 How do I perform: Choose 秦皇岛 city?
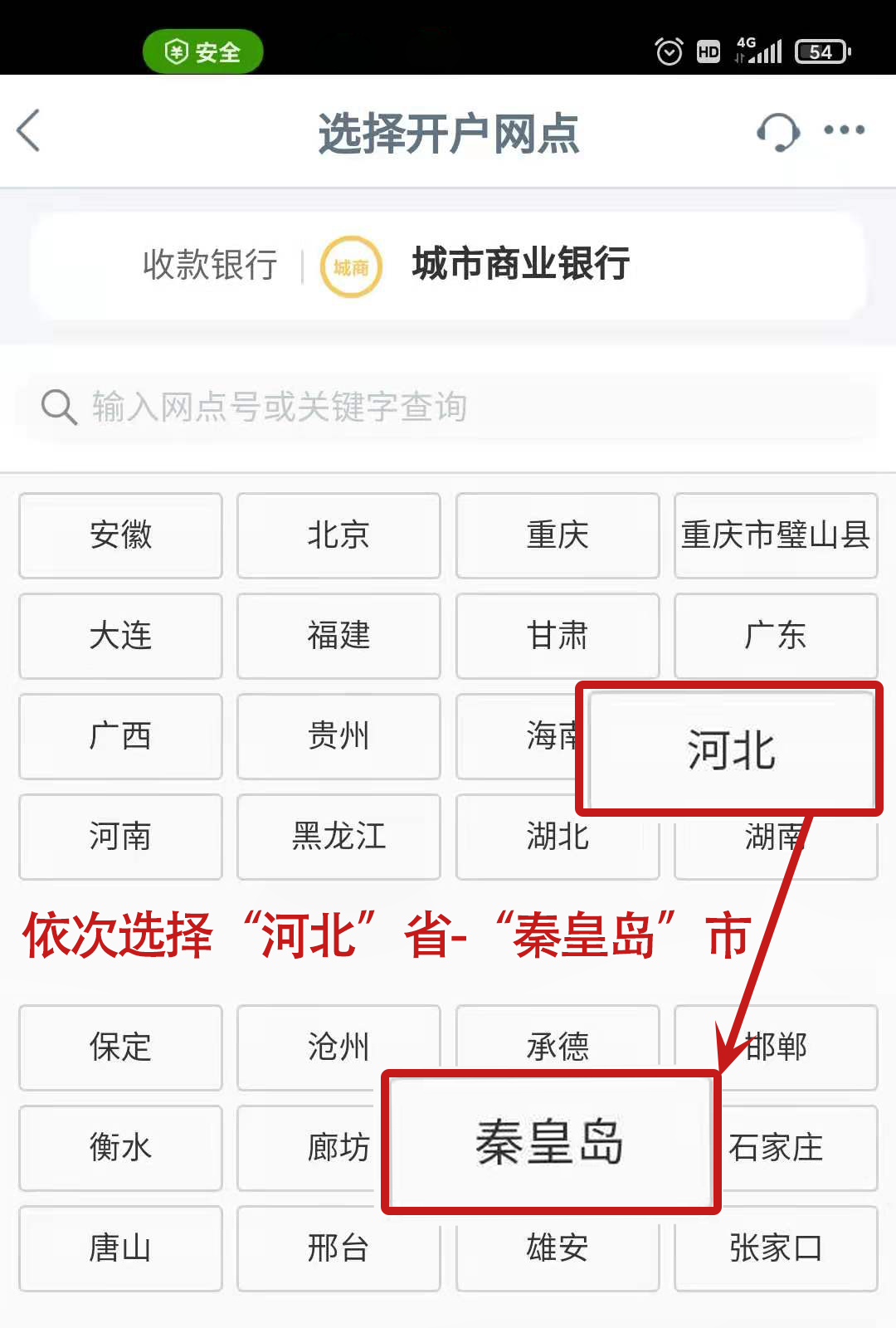550,1142
